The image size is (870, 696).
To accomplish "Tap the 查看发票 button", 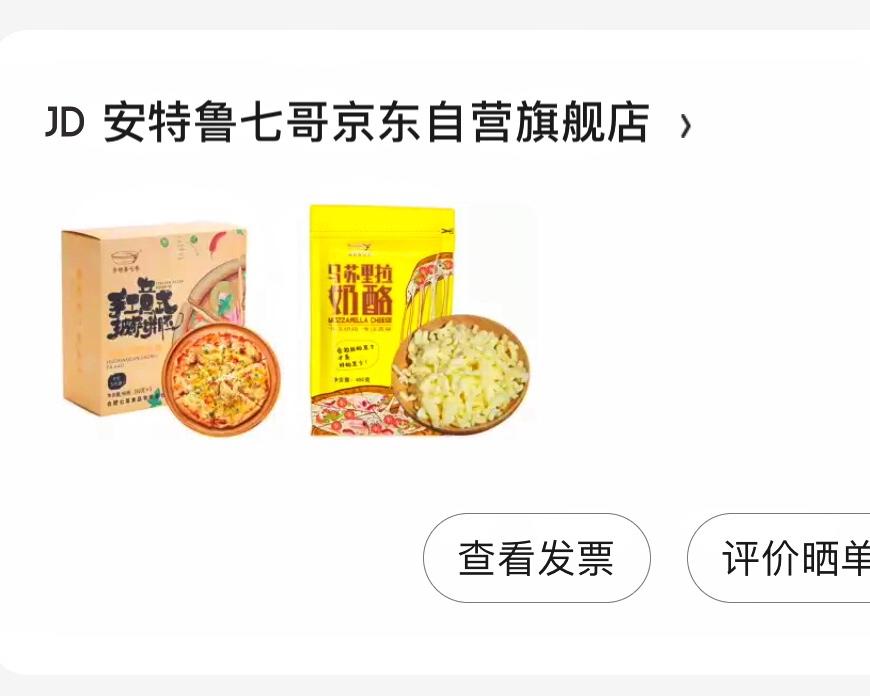I will click(x=536, y=558).
